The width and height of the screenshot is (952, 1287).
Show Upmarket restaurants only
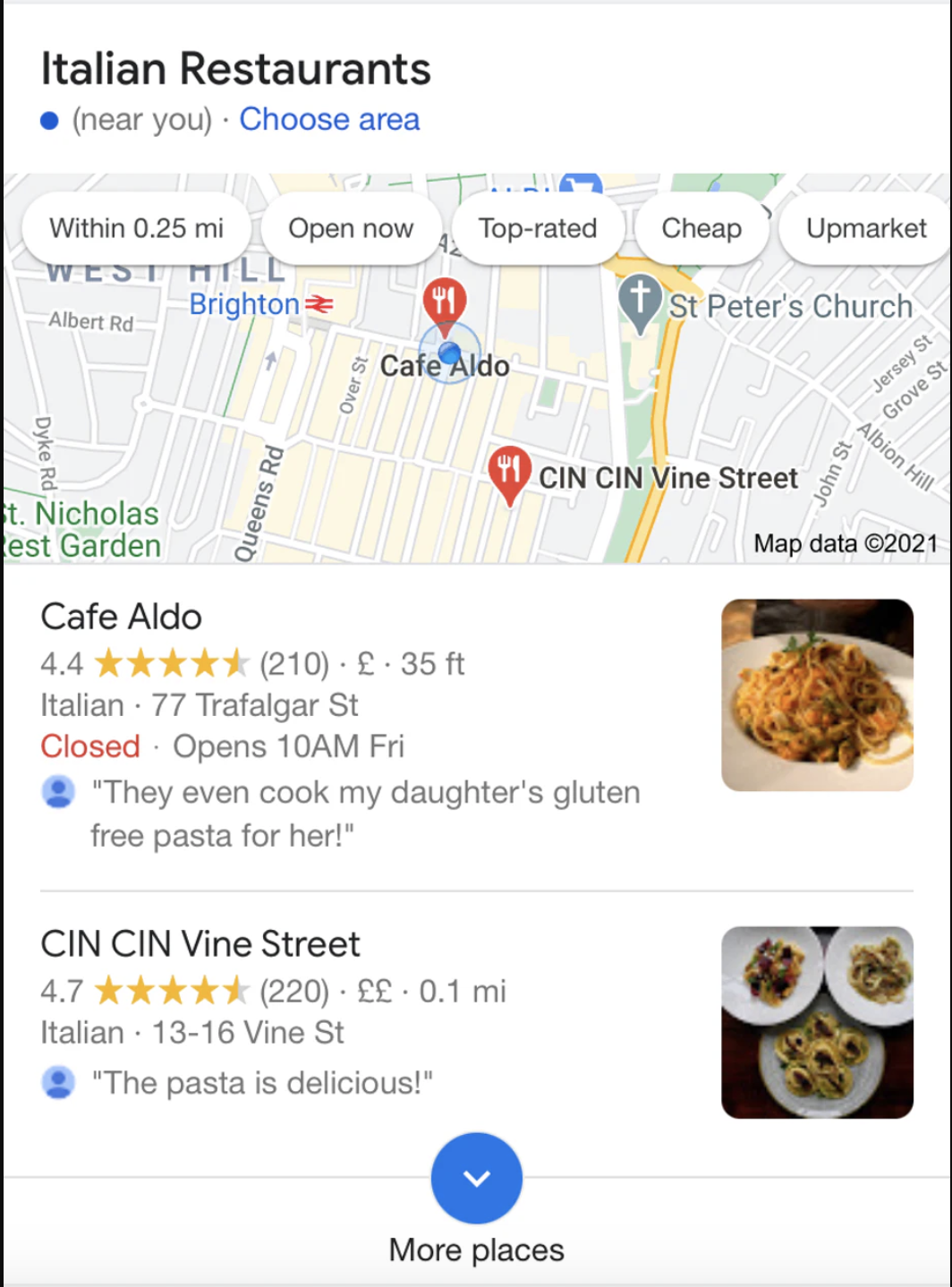[x=865, y=228]
